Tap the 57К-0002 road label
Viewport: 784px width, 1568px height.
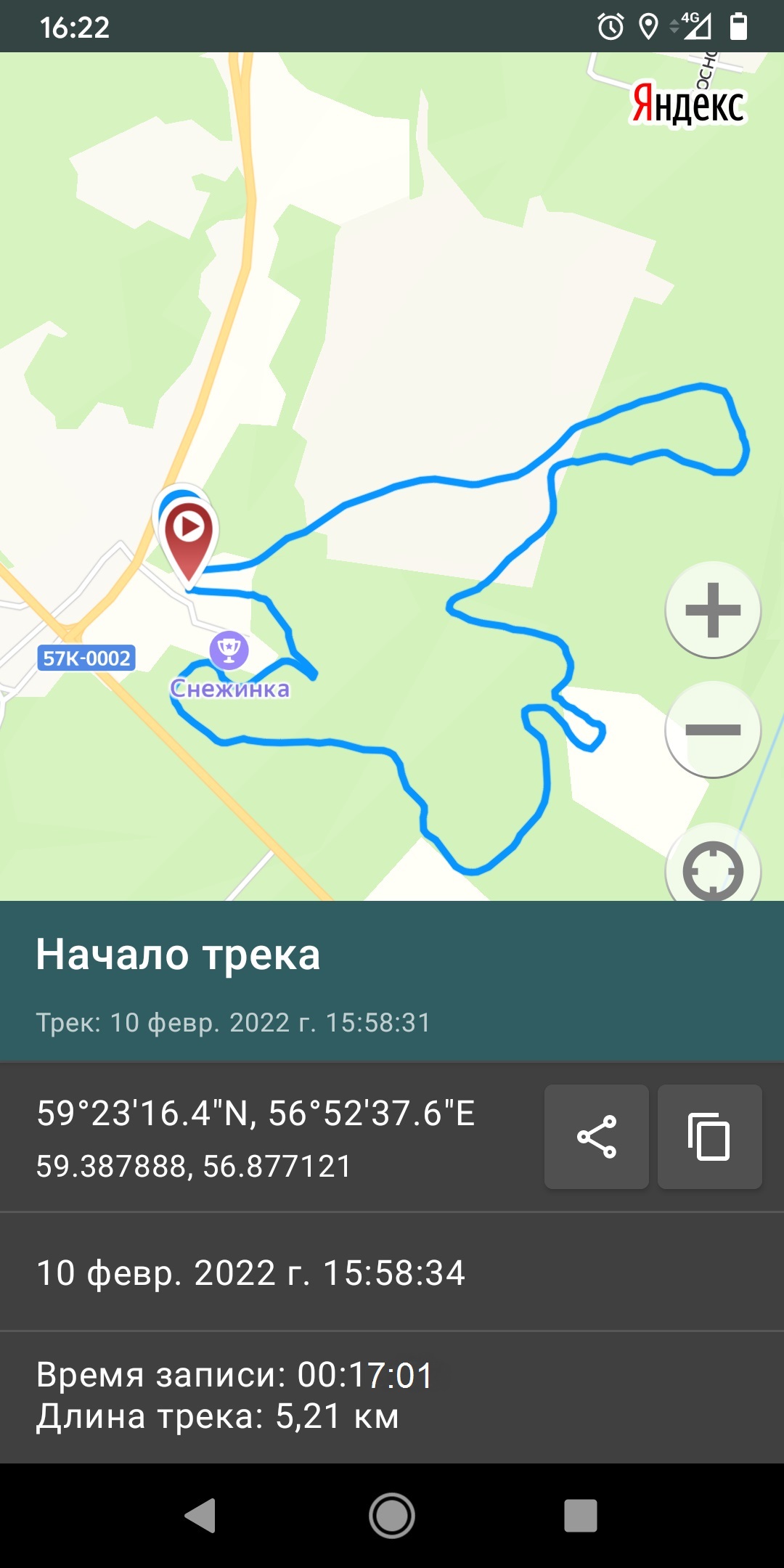pos(86,659)
